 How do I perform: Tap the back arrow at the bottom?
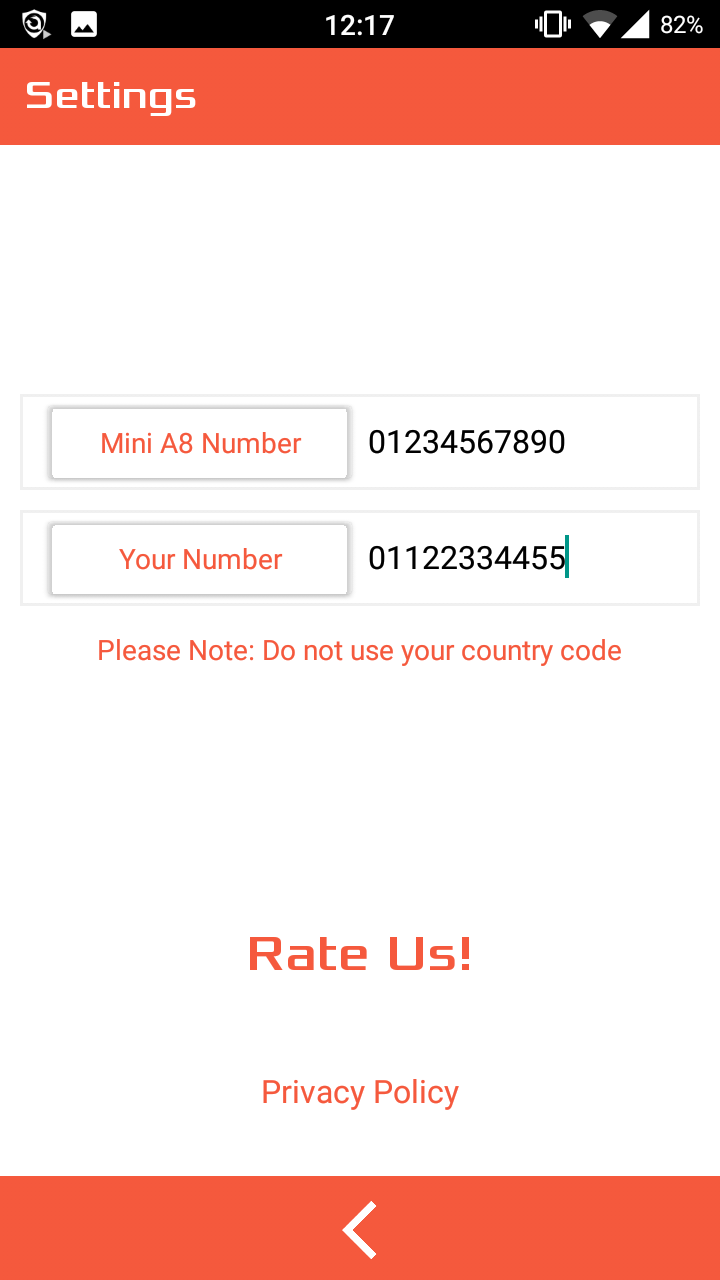[359, 1228]
